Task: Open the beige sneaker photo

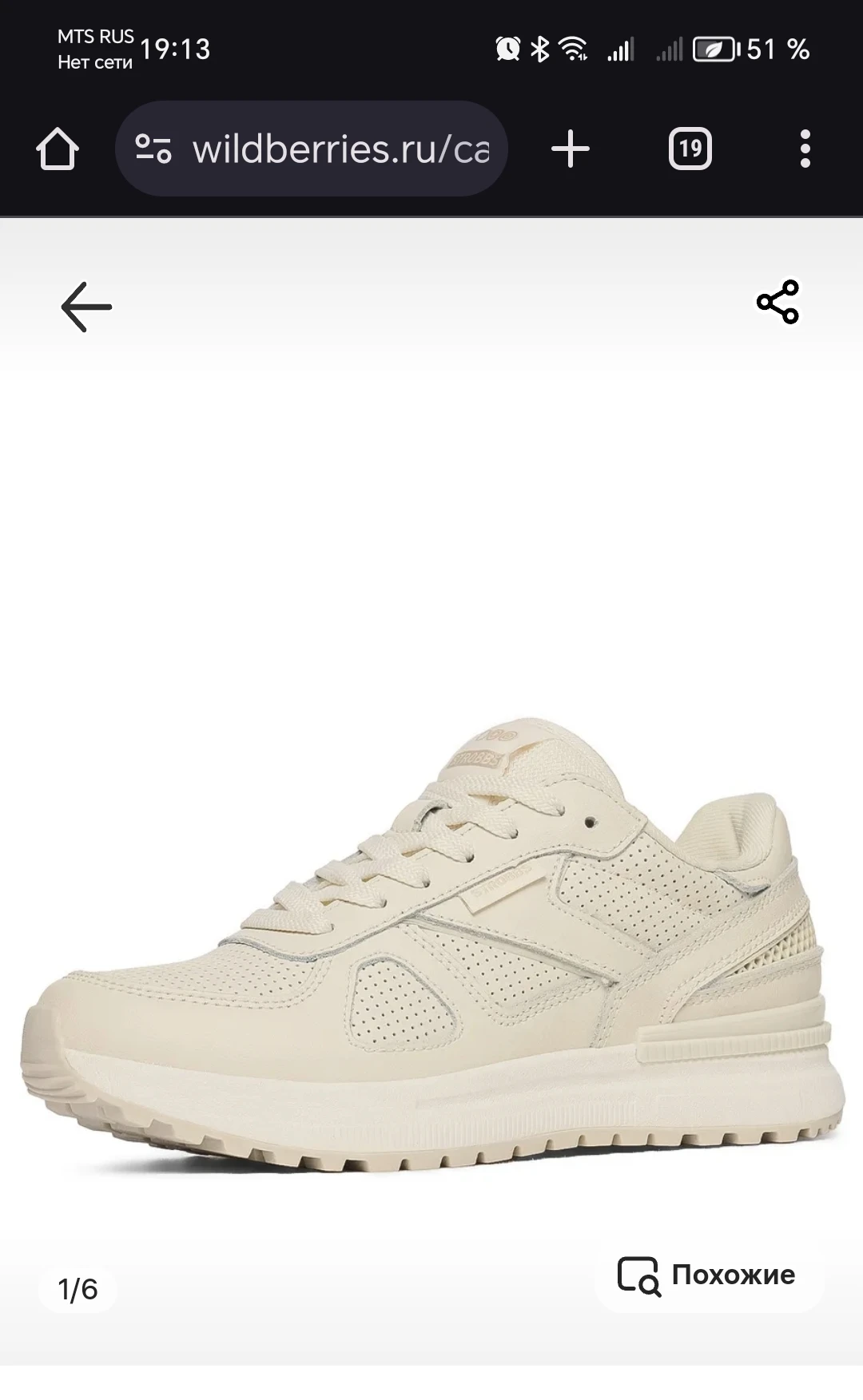Action: click(x=431, y=942)
